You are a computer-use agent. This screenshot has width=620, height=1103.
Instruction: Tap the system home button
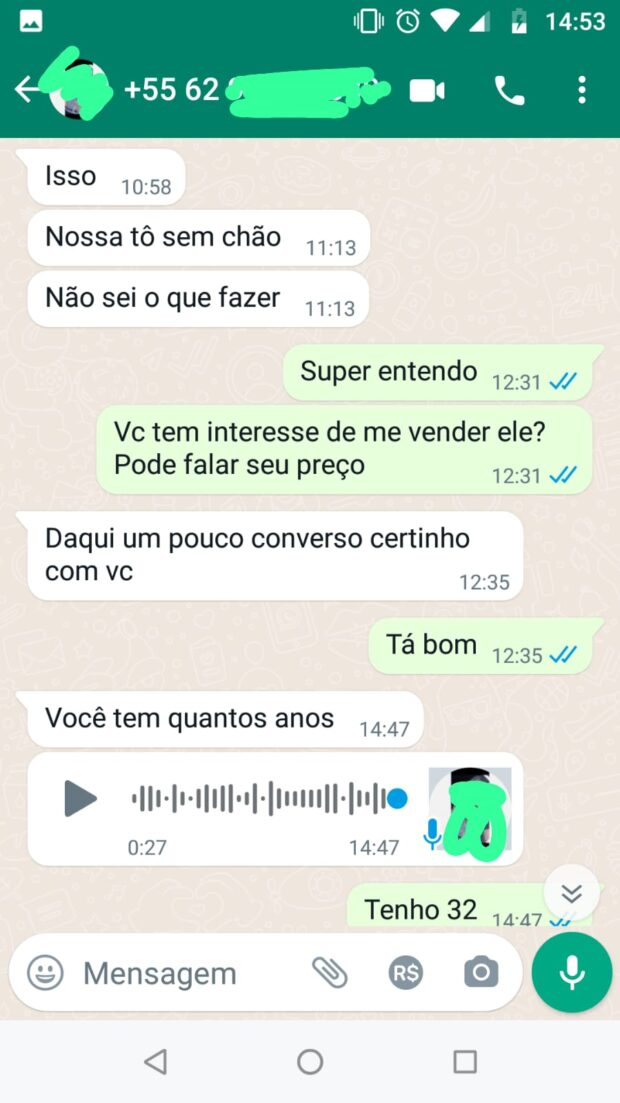tap(310, 1061)
